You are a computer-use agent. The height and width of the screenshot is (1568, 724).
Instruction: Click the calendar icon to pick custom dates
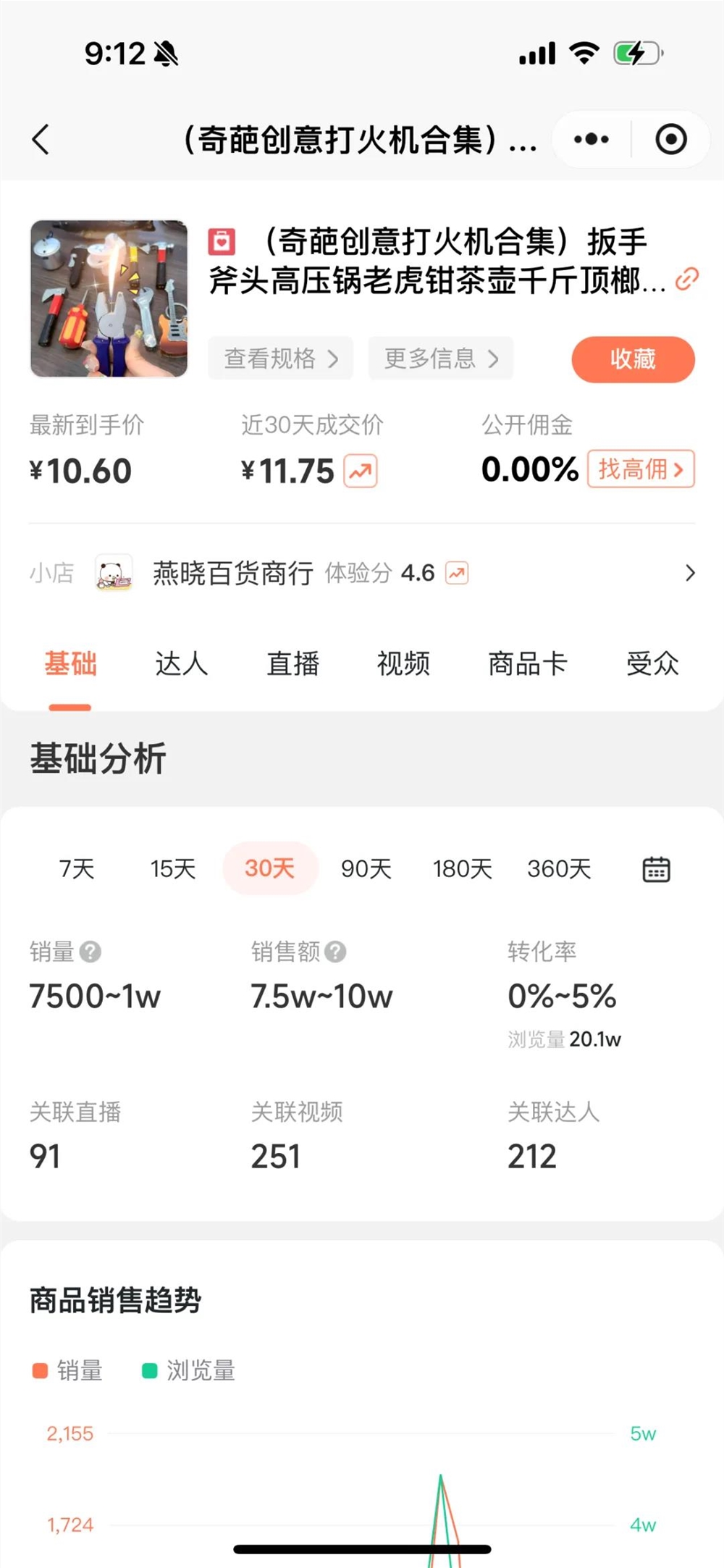point(655,868)
